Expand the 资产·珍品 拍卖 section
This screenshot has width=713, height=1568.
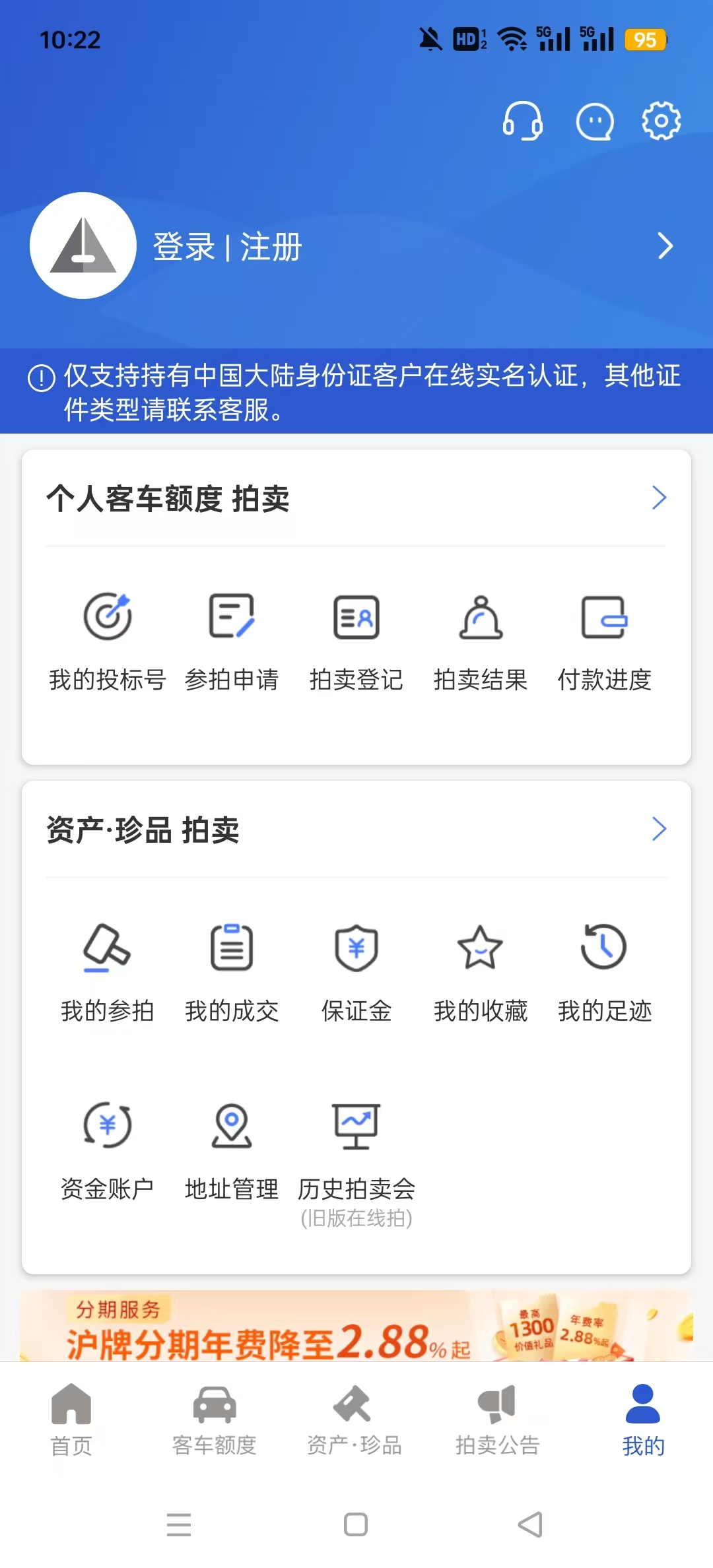click(x=658, y=829)
